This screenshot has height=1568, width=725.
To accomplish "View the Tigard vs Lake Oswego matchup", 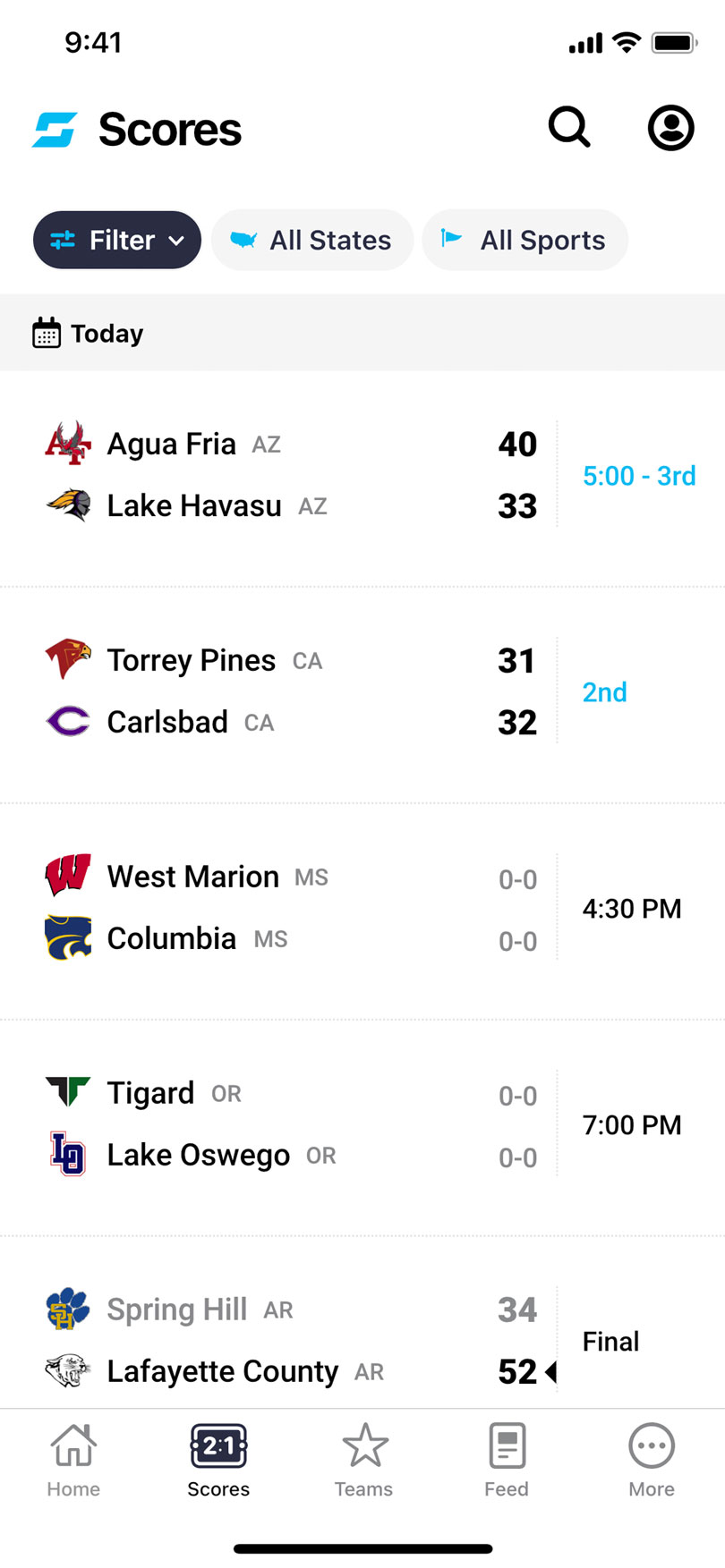I will [x=362, y=1124].
